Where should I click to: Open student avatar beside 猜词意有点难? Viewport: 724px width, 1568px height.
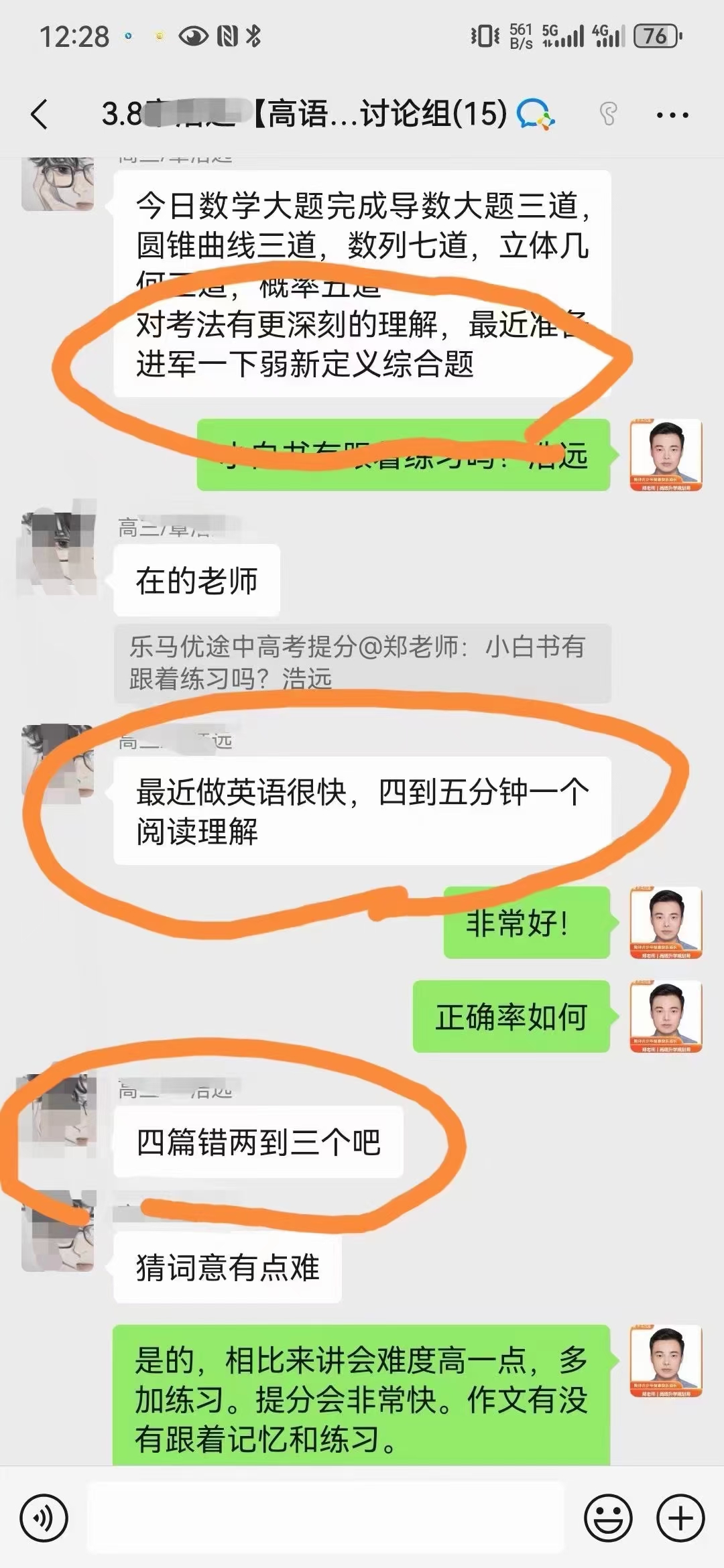(58, 1232)
